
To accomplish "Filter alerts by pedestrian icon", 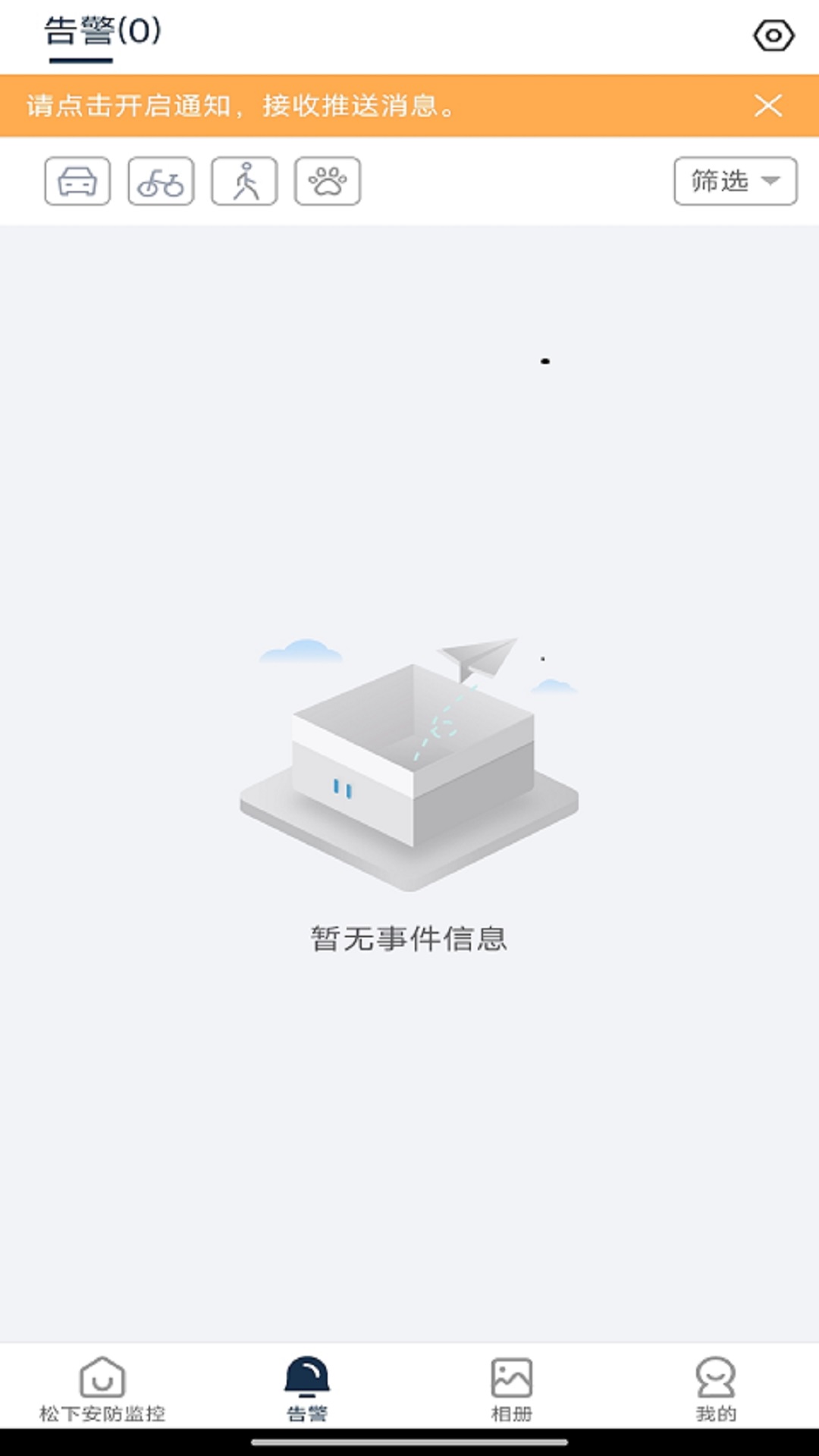I will 244,181.
